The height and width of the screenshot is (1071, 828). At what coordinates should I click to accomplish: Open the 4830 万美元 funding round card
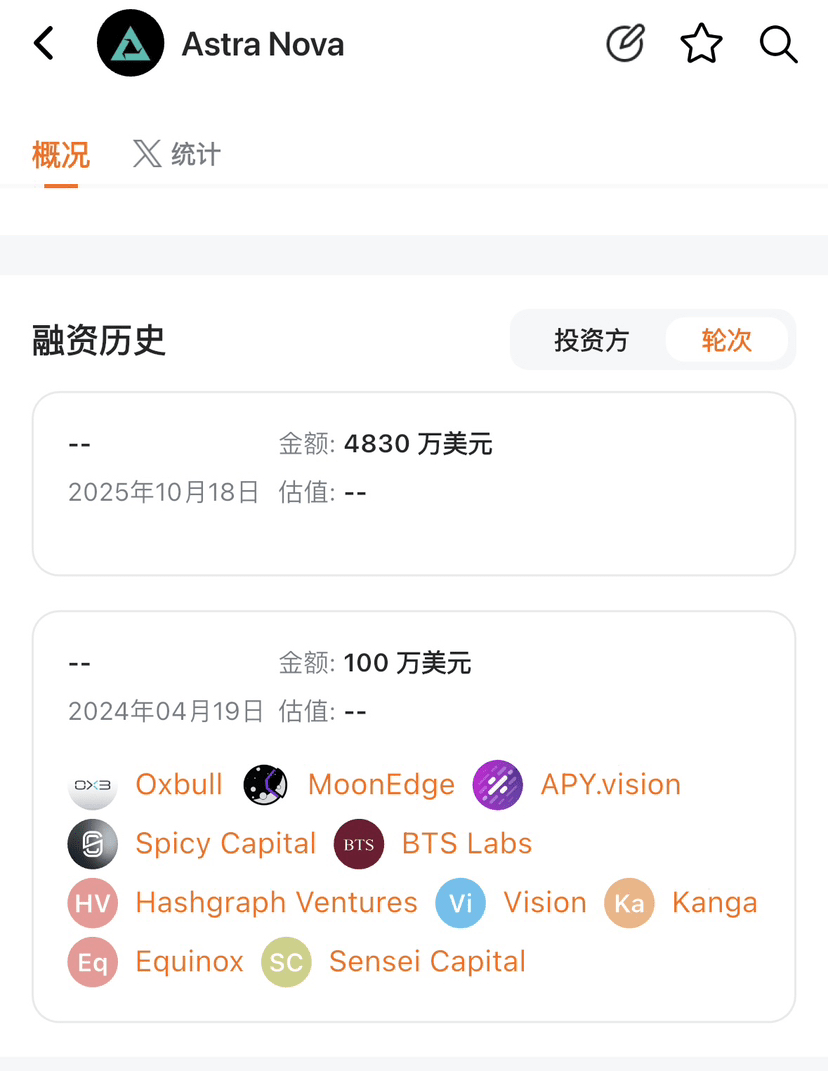pos(413,483)
